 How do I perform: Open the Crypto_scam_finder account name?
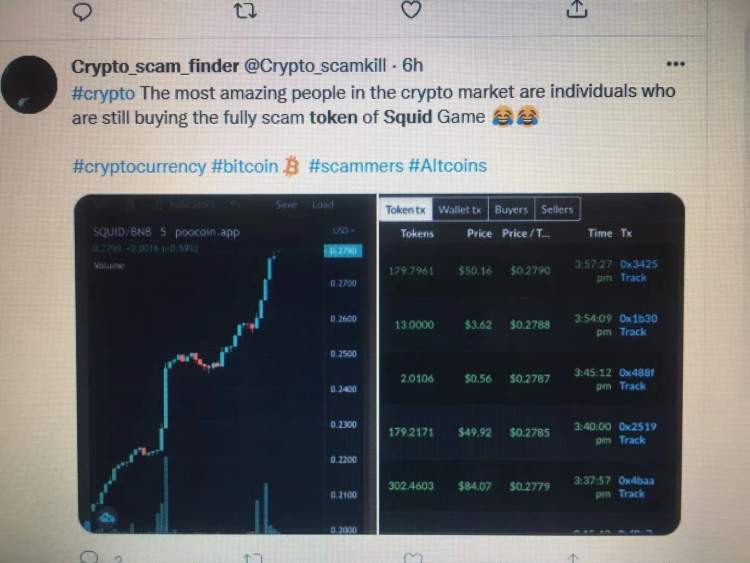pyautogui.click(x=153, y=66)
